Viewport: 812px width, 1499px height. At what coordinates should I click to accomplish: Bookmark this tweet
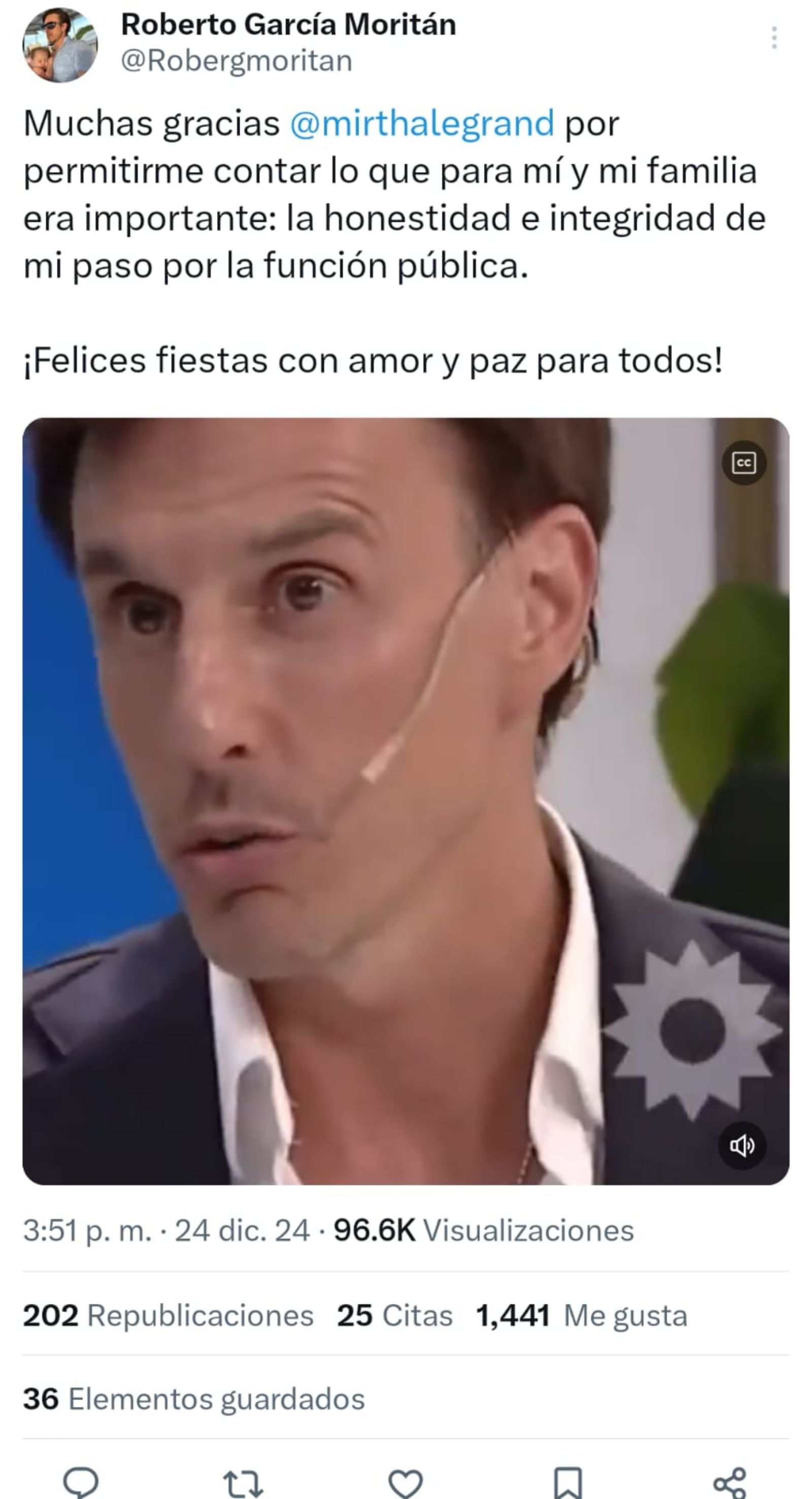click(568, 1482)
